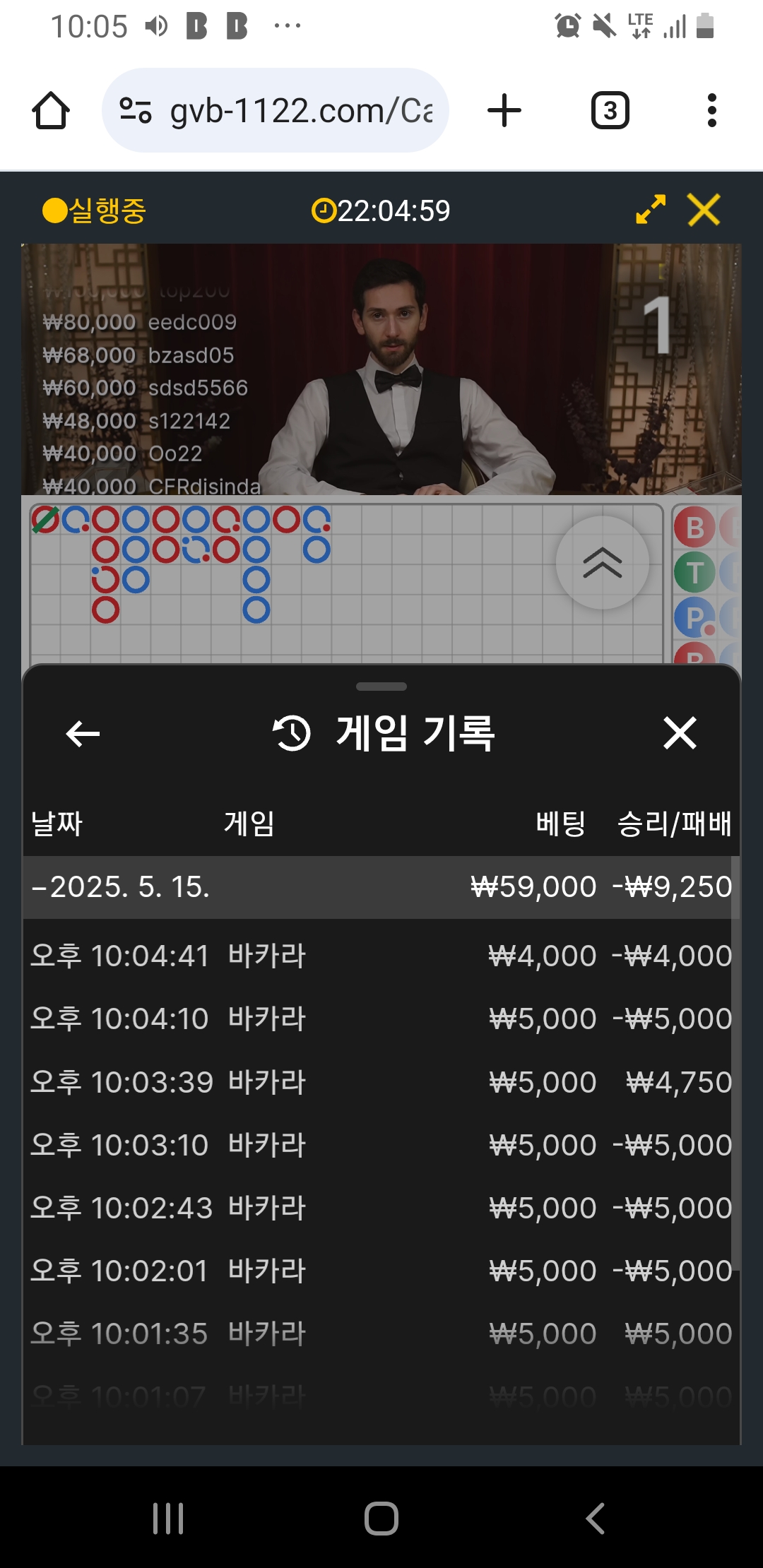Image resolution: width=763 pixels, height=1568 pixels.
Task: View the 오후 10:02:01 바카라 record
Action: [x=381, y=1271]
